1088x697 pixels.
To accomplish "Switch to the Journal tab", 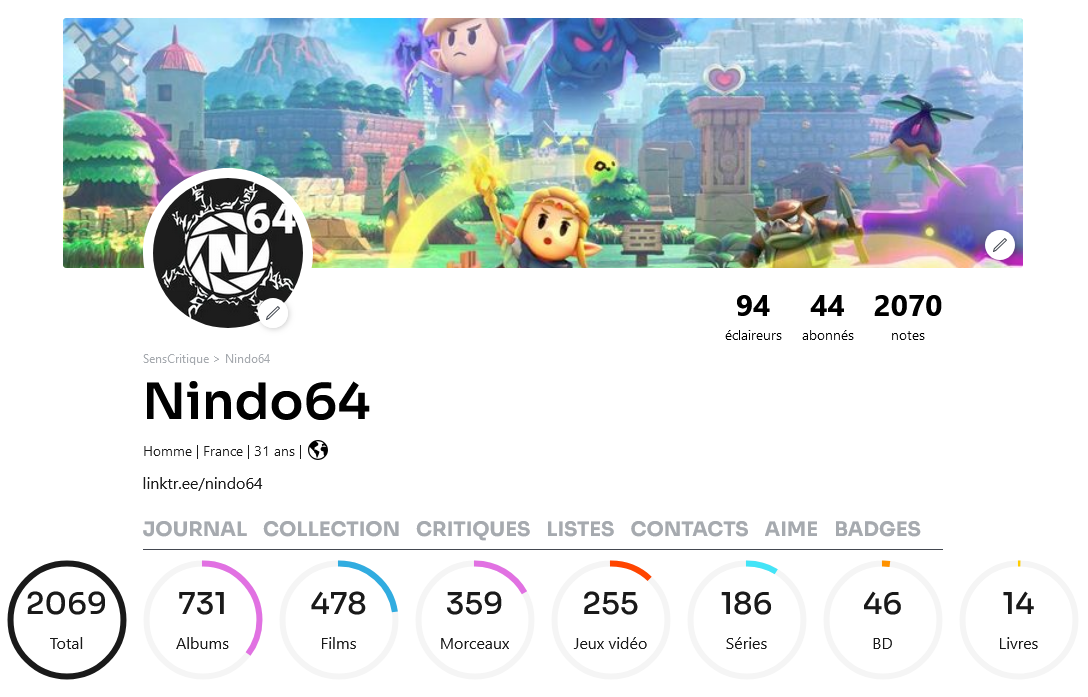I will (x=195, y=529).
